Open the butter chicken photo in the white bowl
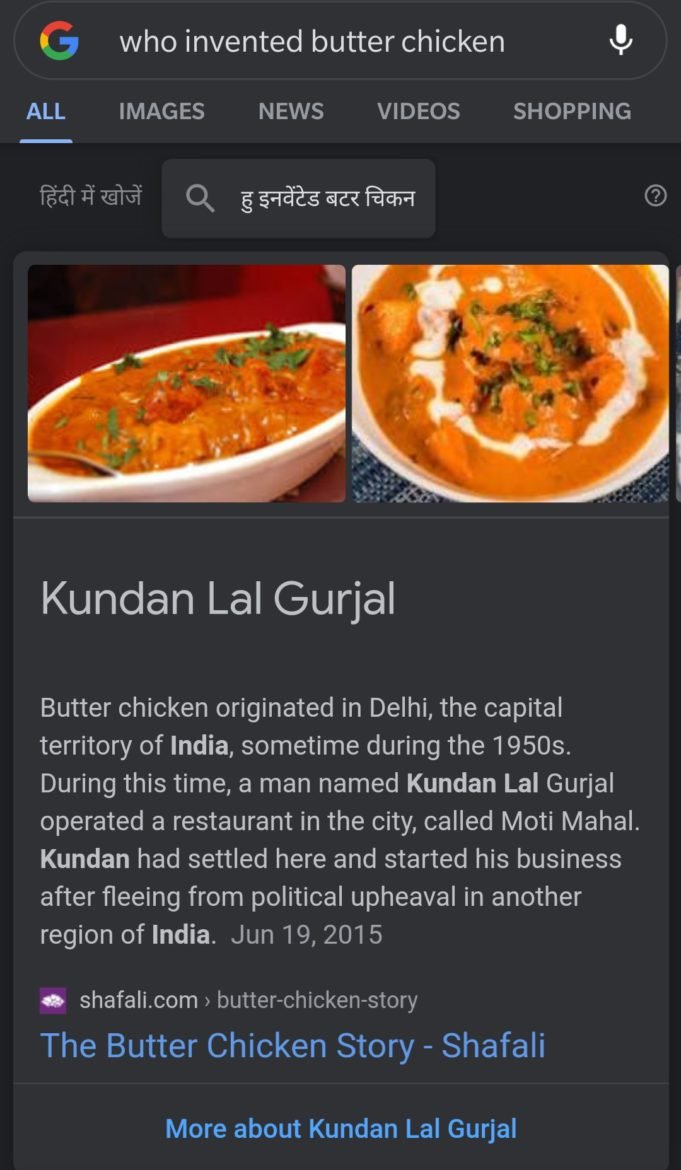The image size is (681, 1170). coord(186,383)
